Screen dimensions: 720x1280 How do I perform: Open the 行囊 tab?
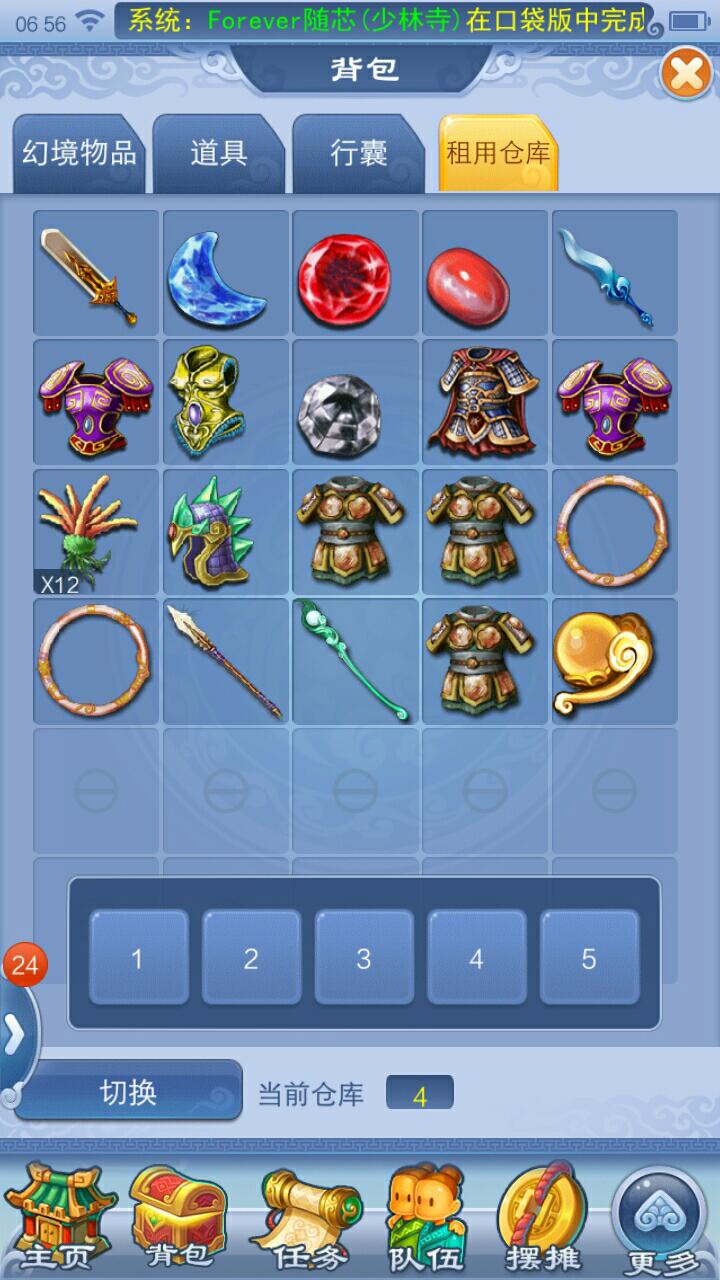pyautogui.click(x=358, y=153)
